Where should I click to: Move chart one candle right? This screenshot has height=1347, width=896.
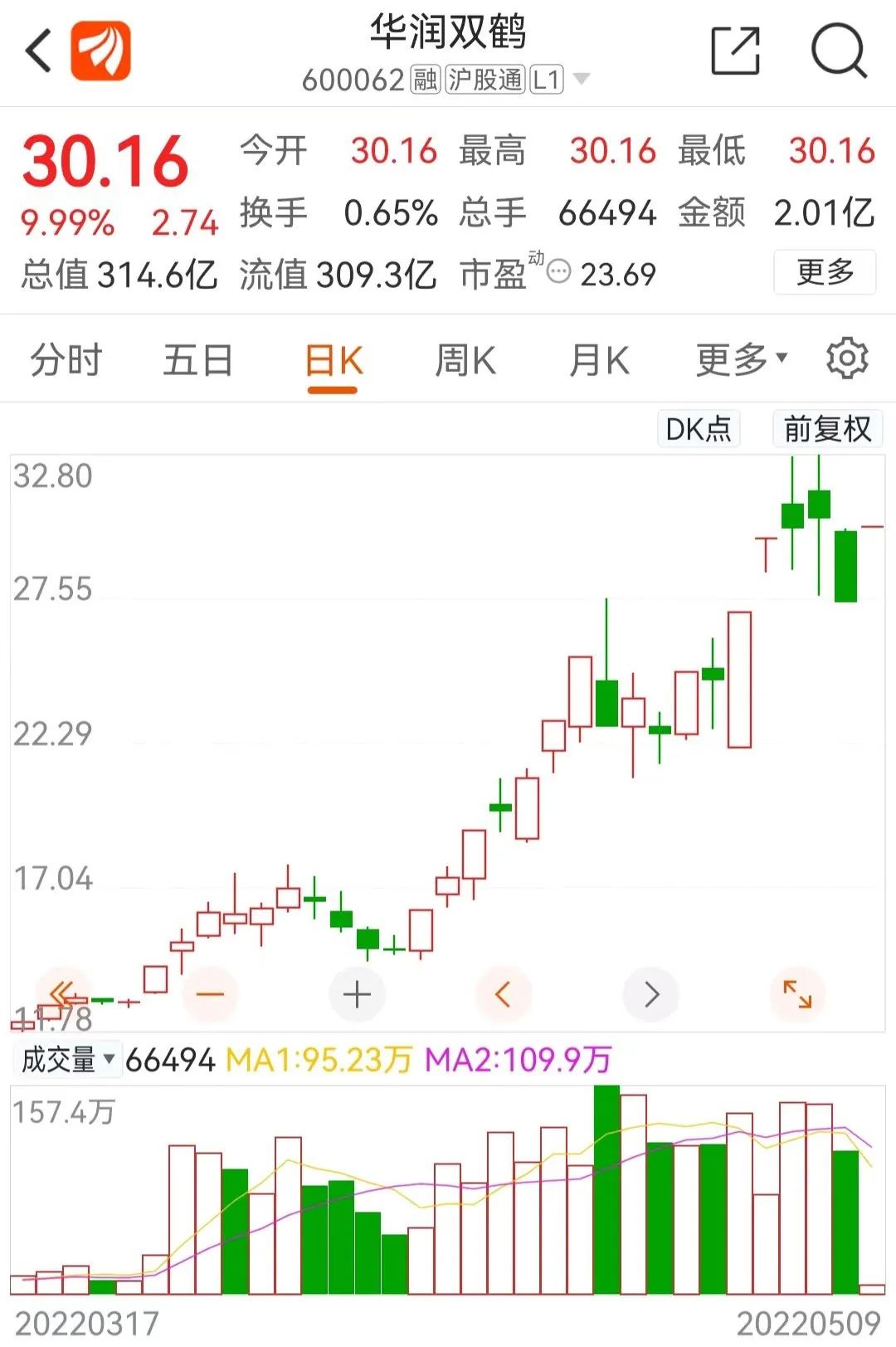[x=651, y=993]
